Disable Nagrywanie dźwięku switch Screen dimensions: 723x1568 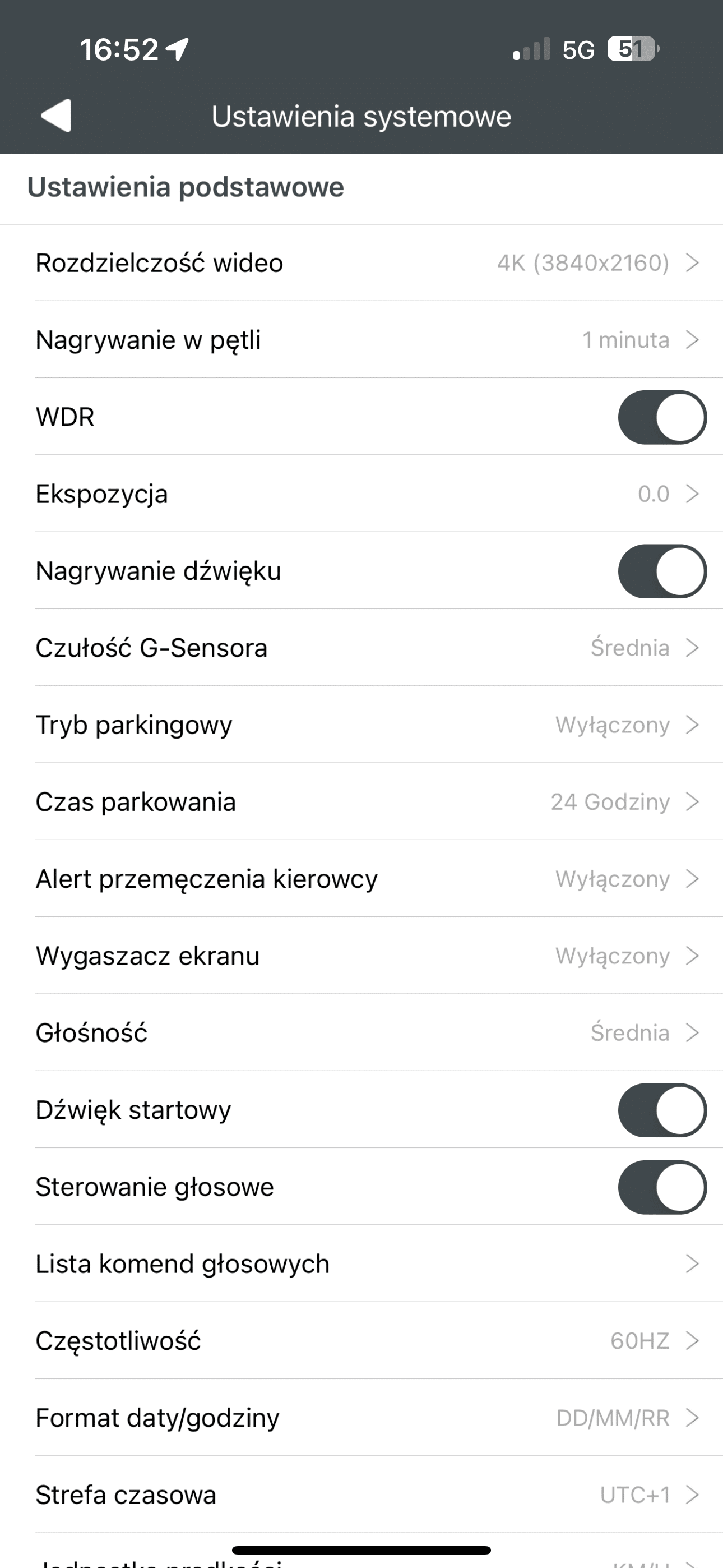(661, 571)
